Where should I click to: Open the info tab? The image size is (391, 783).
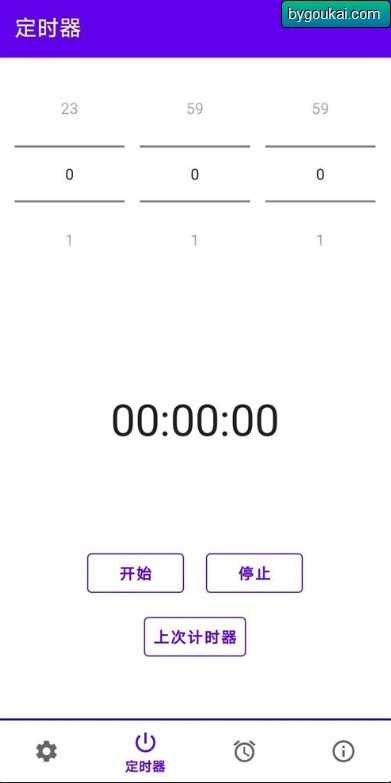343,751
